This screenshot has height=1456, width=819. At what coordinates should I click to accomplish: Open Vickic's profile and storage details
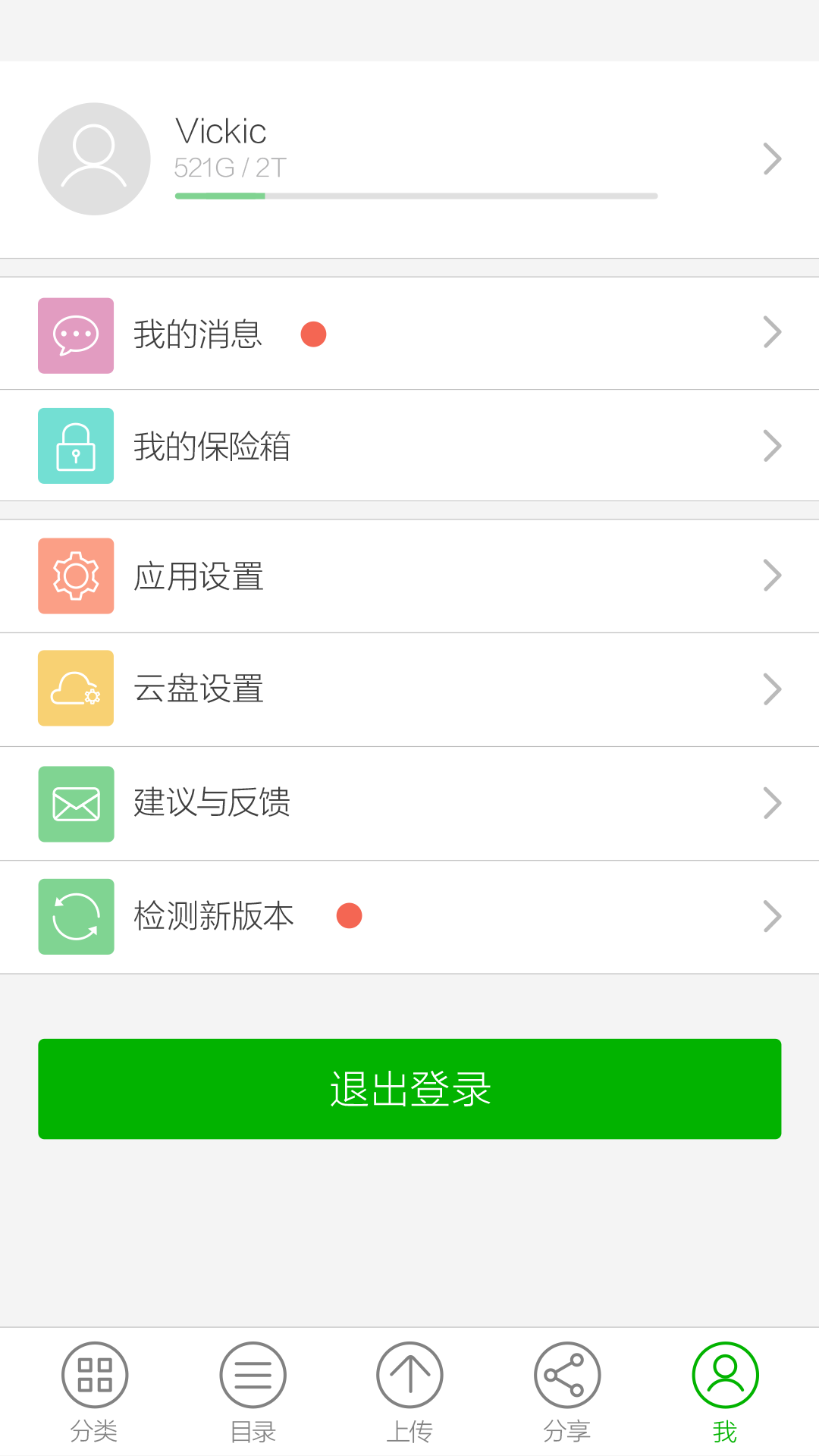[x=409, y=159]
